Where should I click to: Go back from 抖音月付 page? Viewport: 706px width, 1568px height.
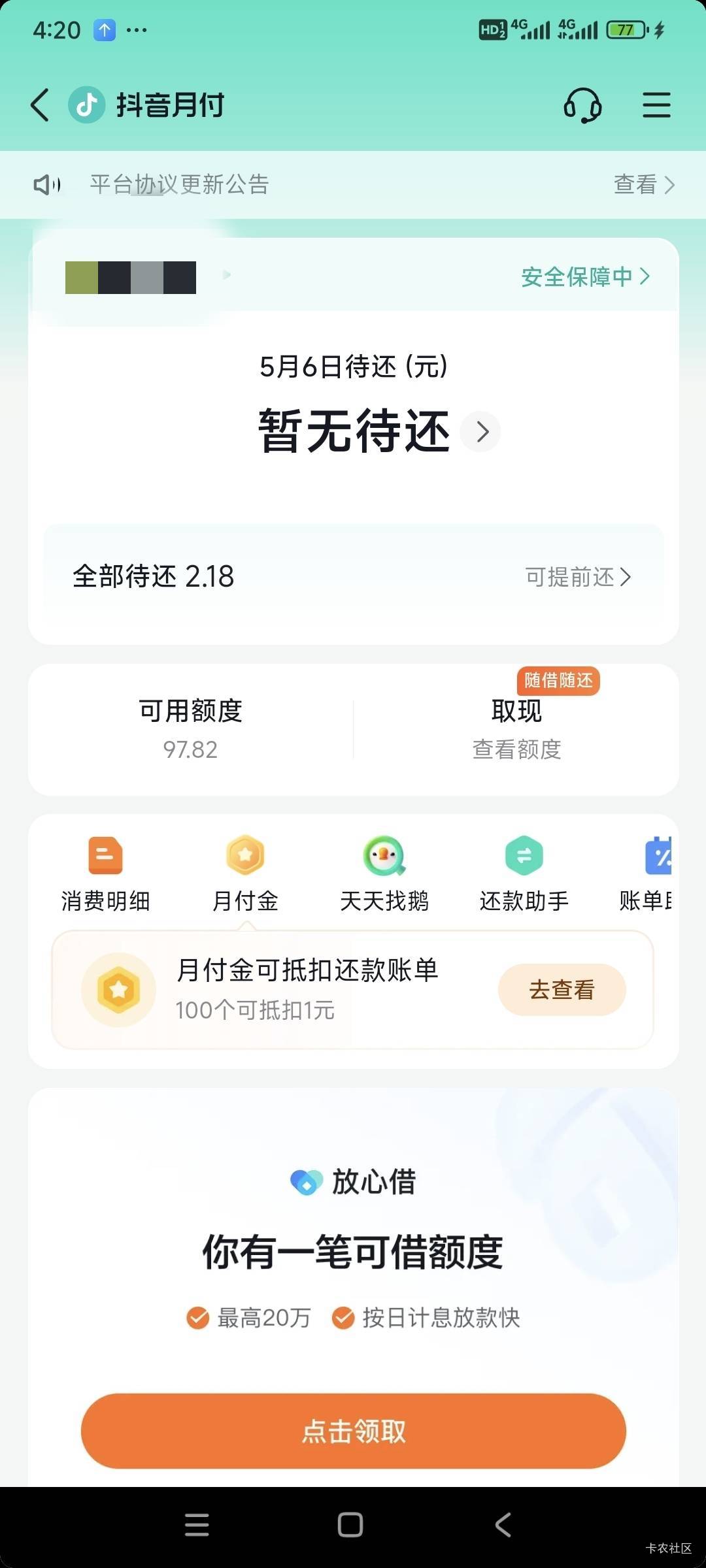click(41, 105)
